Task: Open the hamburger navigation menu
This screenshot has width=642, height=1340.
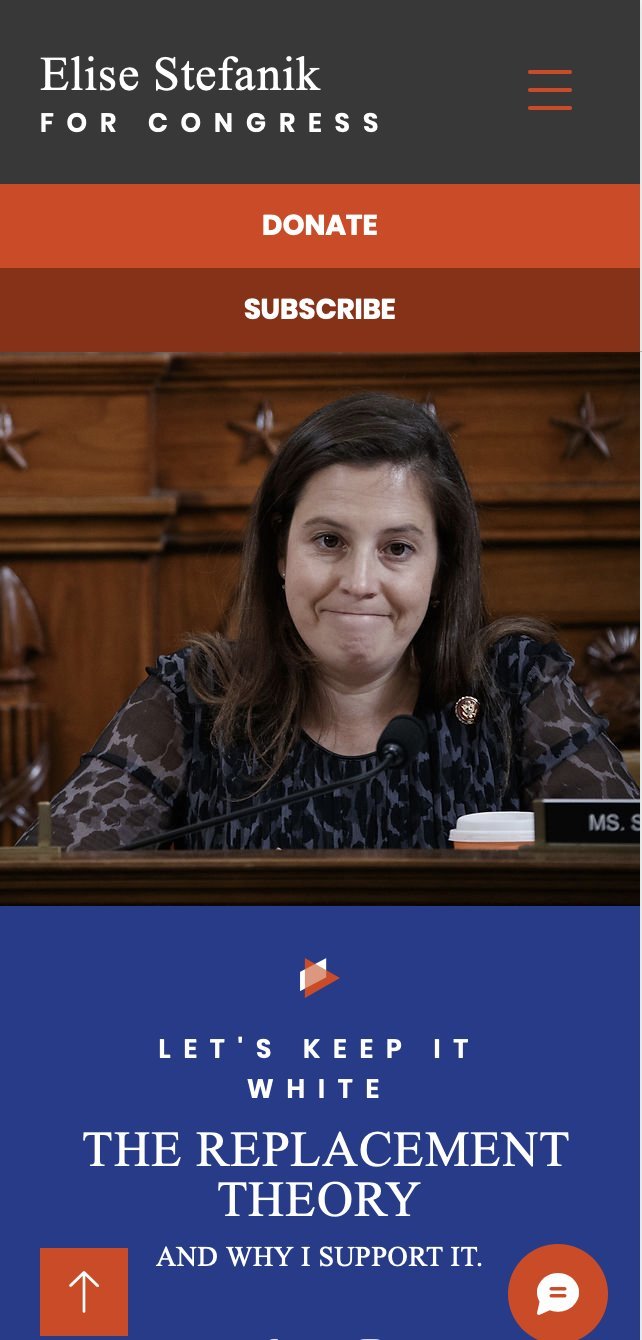Action: tap(550, 90)
